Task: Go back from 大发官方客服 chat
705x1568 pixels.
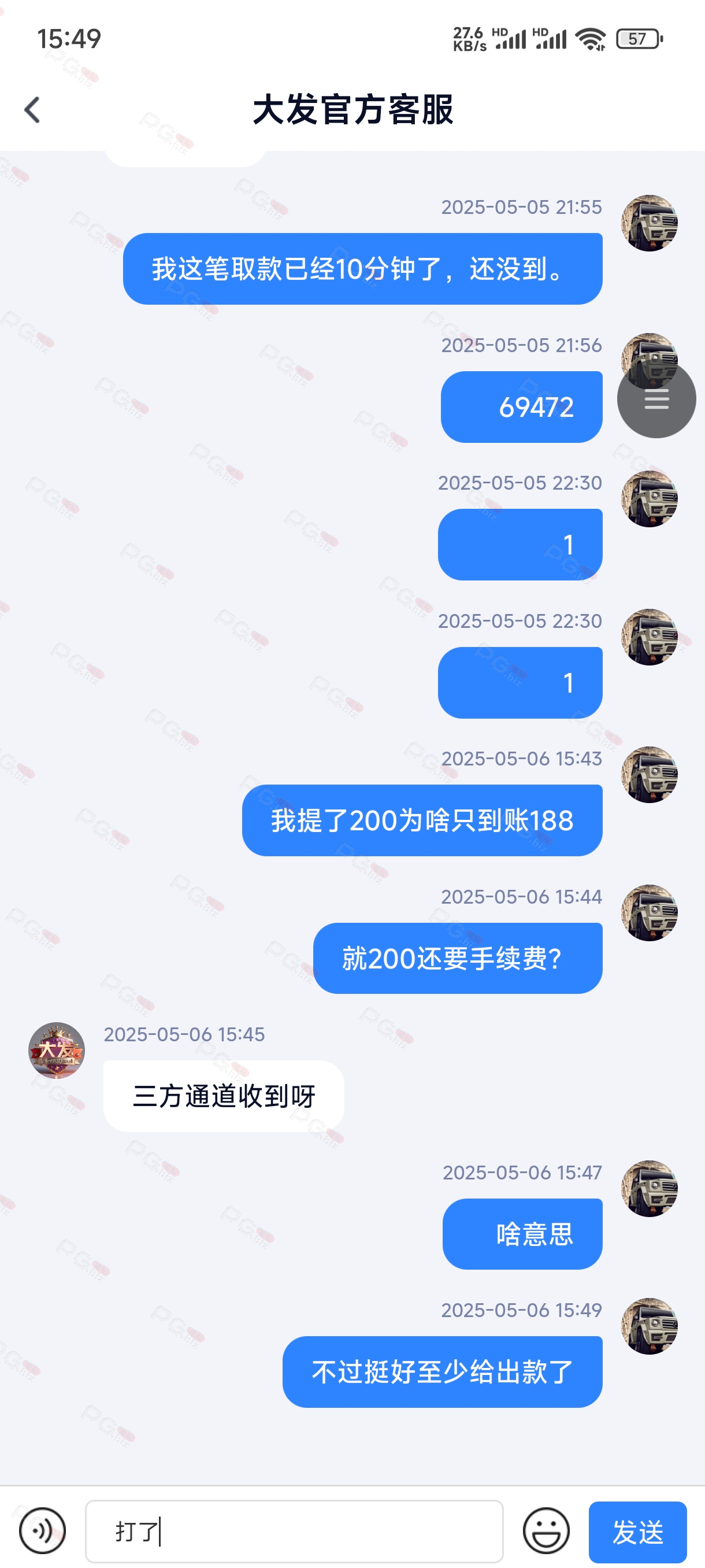Action: [32, 110]
